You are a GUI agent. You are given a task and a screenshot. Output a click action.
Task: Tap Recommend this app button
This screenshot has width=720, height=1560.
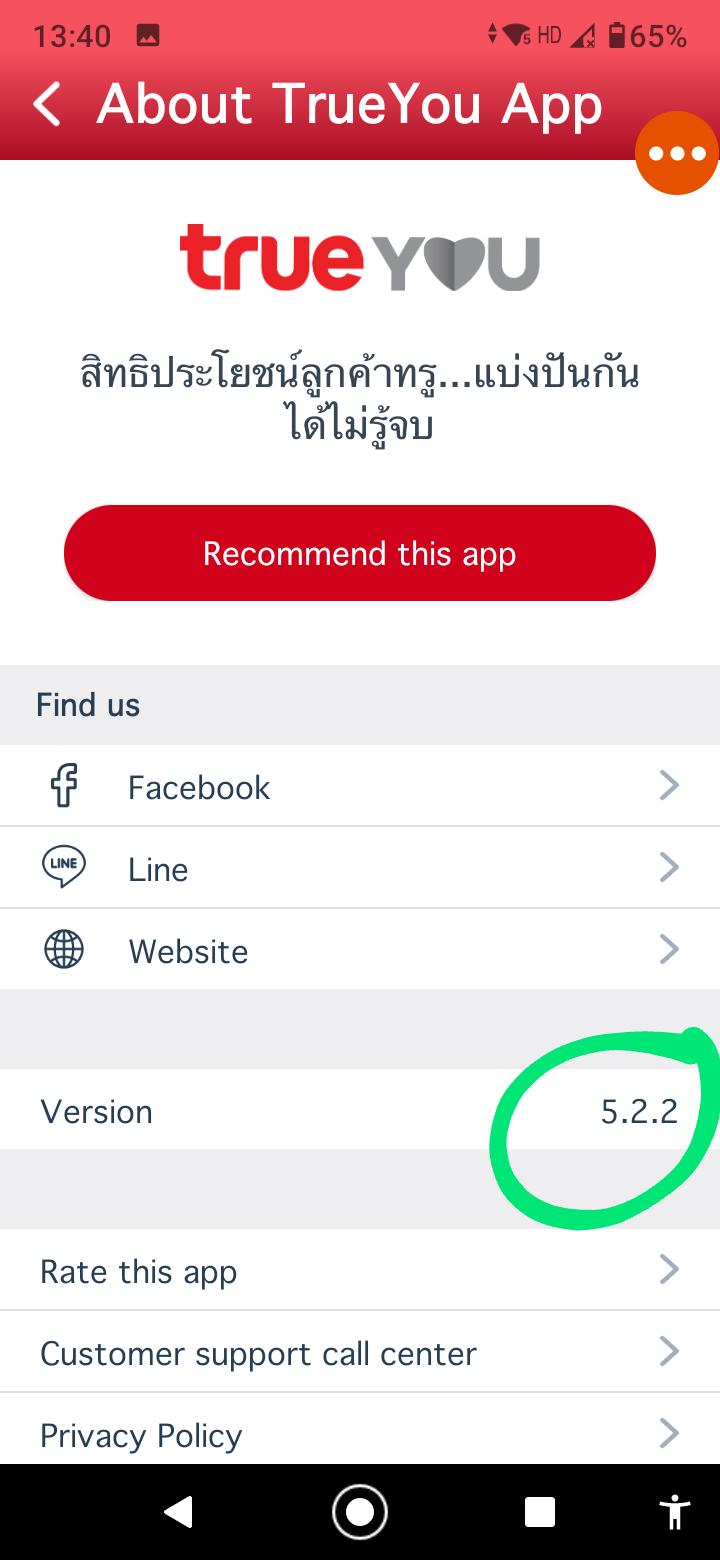[360, 553]
